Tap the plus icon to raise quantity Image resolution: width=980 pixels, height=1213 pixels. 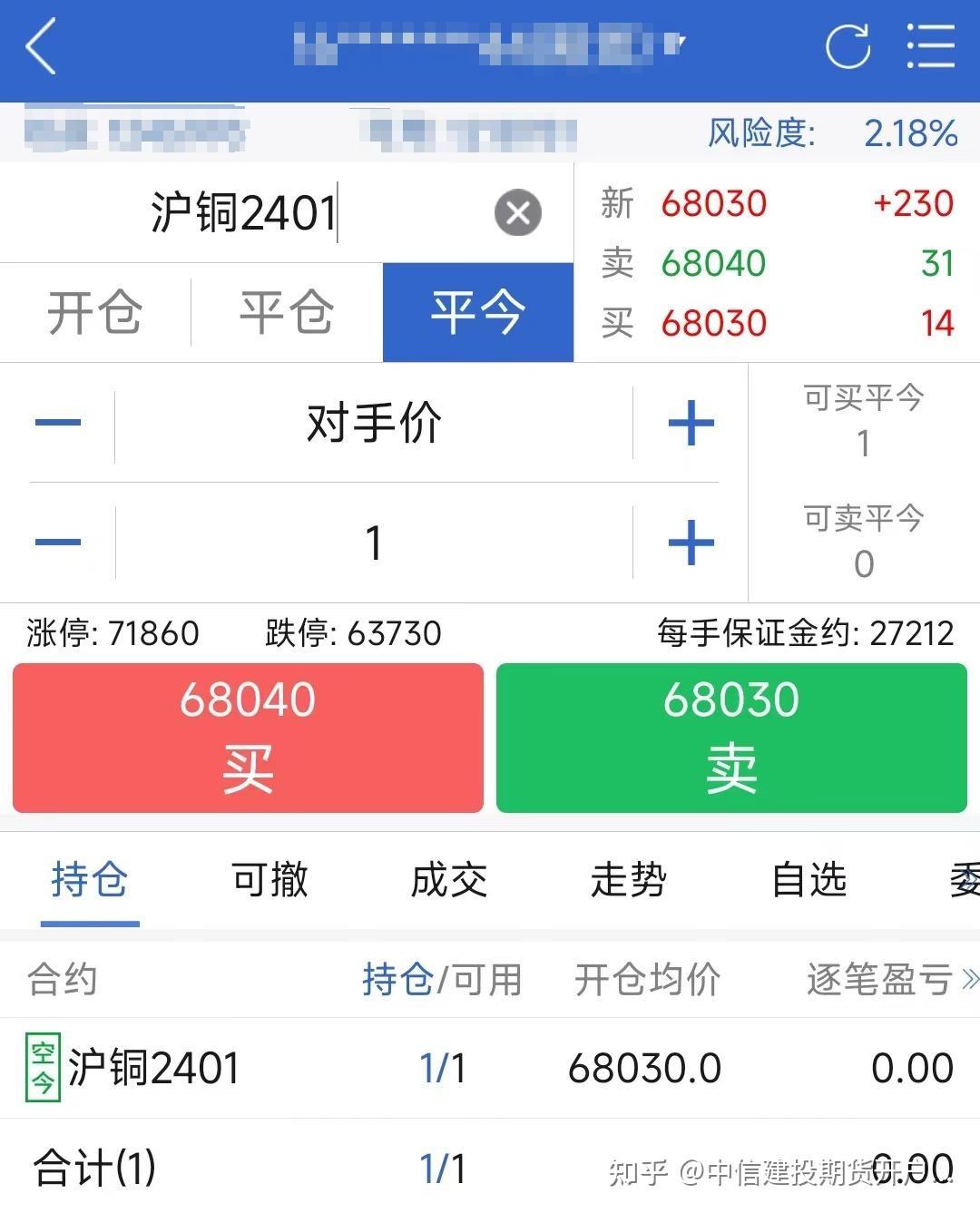coord(691,542)
